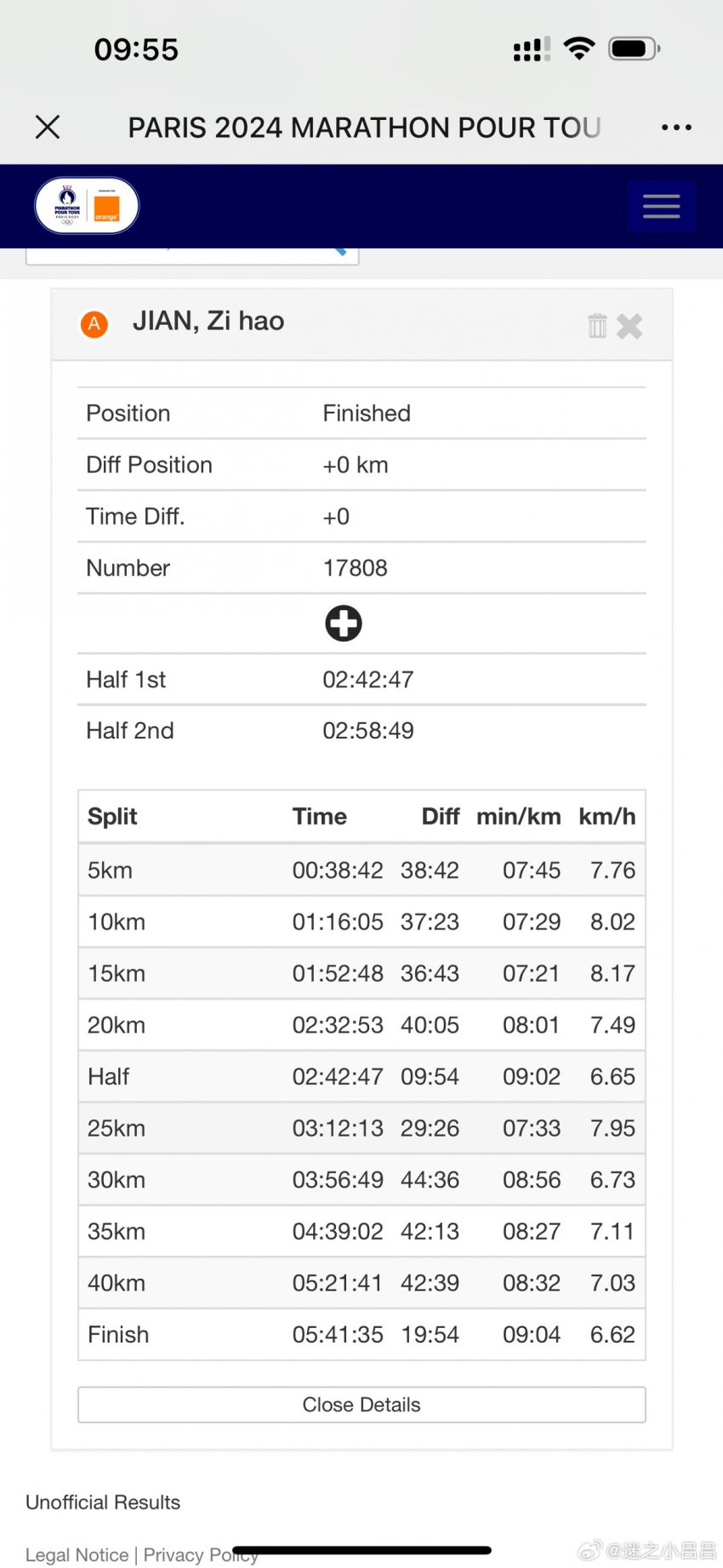Open the Legal Notice link
Viewport: 723px width, 1568px height.
77,1554
